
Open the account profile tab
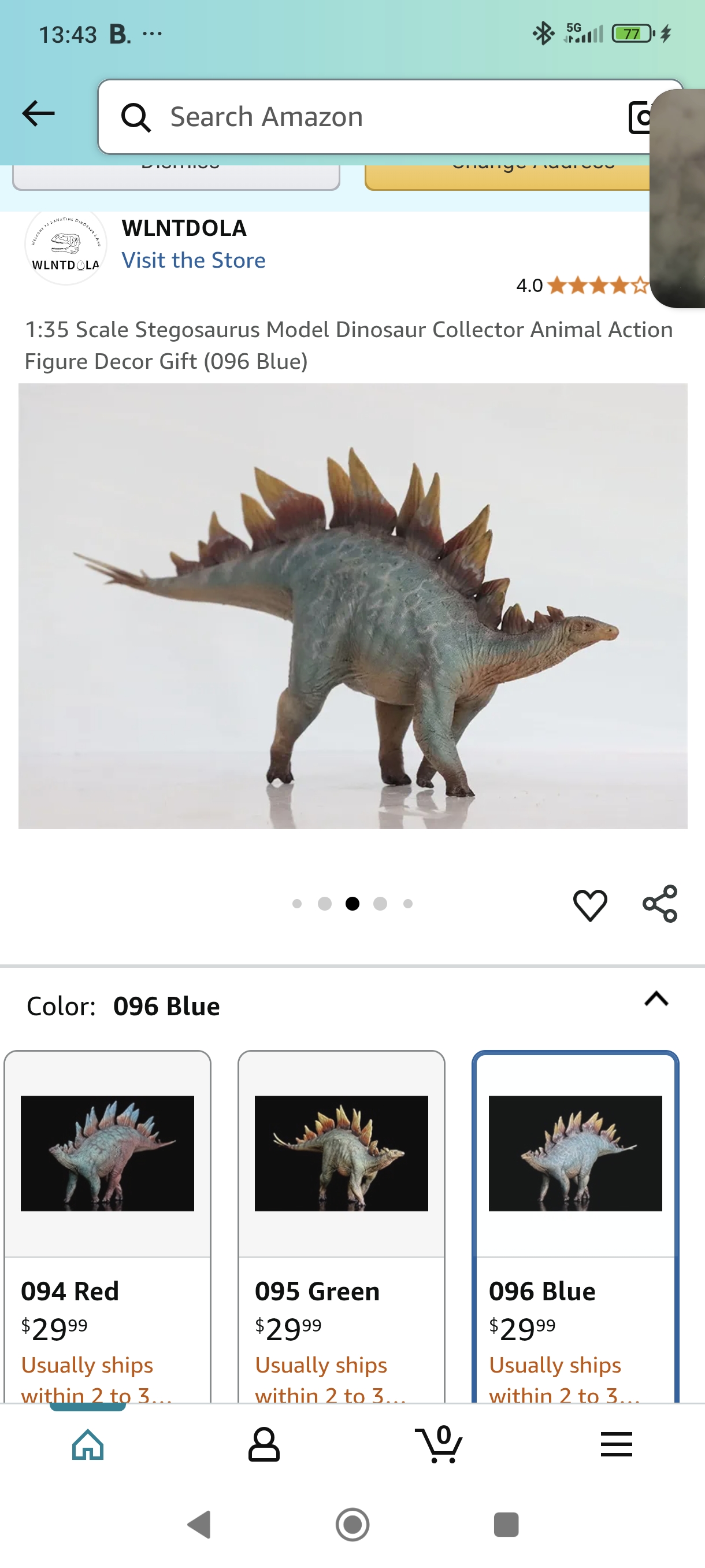(x=264, y=1444)
